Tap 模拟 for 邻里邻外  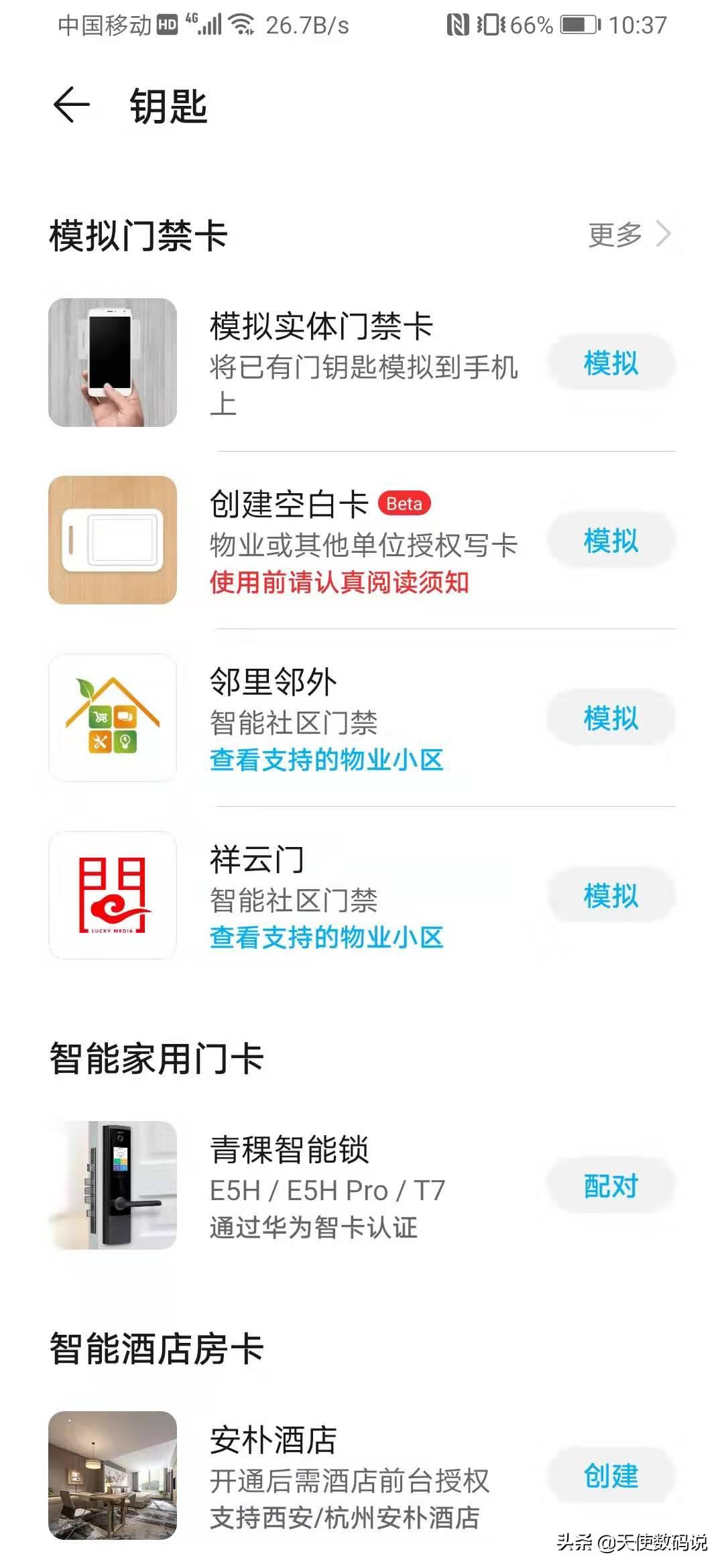tap(611, 717)
